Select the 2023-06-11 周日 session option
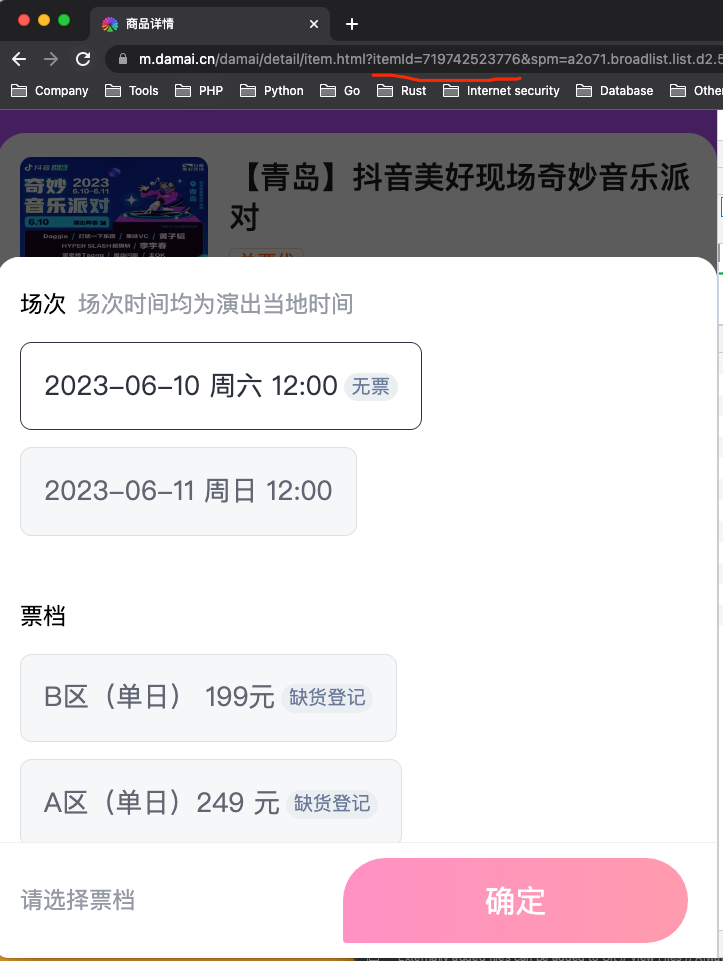Screen dimensions: 723x961 [188, 491]
